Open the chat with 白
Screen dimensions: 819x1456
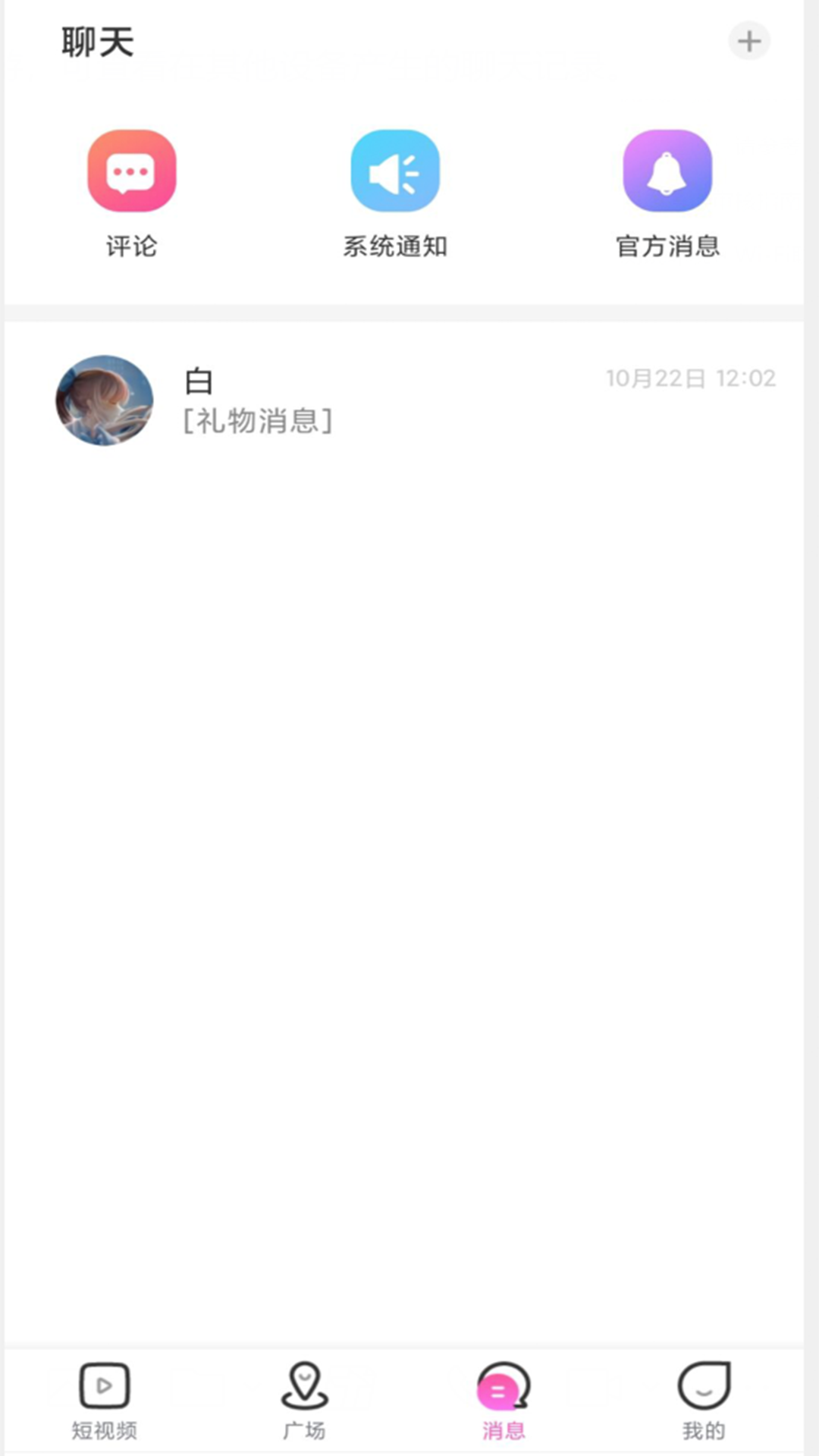point(409,400)
